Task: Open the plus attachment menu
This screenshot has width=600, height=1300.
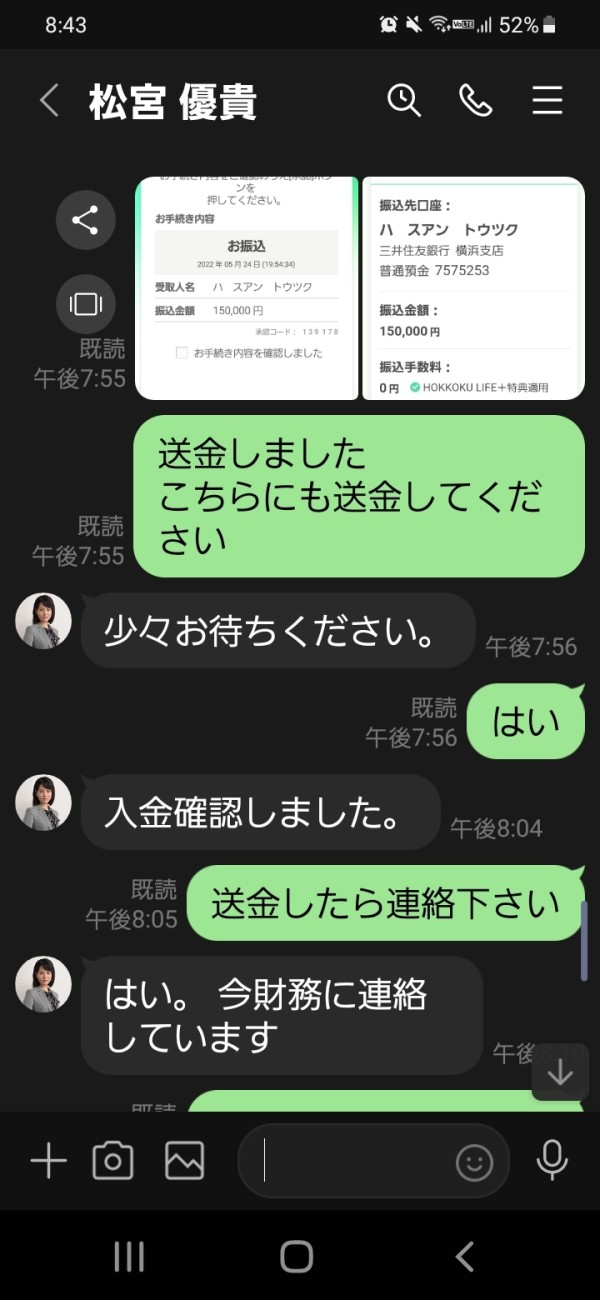Action: pos(48,1161)
